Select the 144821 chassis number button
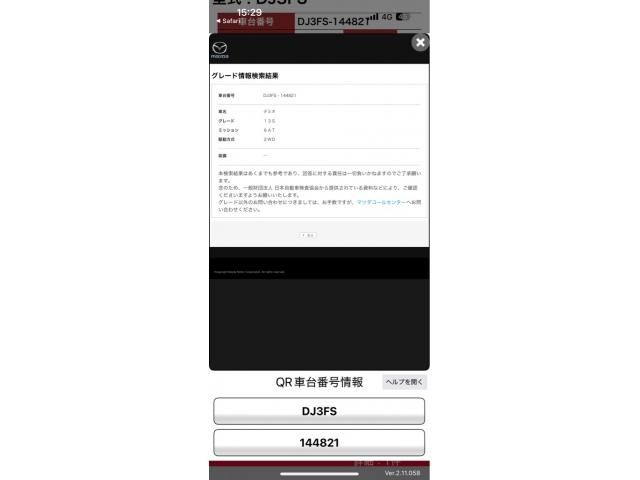Viewport: 640px width, 480px height. [319, 442]
